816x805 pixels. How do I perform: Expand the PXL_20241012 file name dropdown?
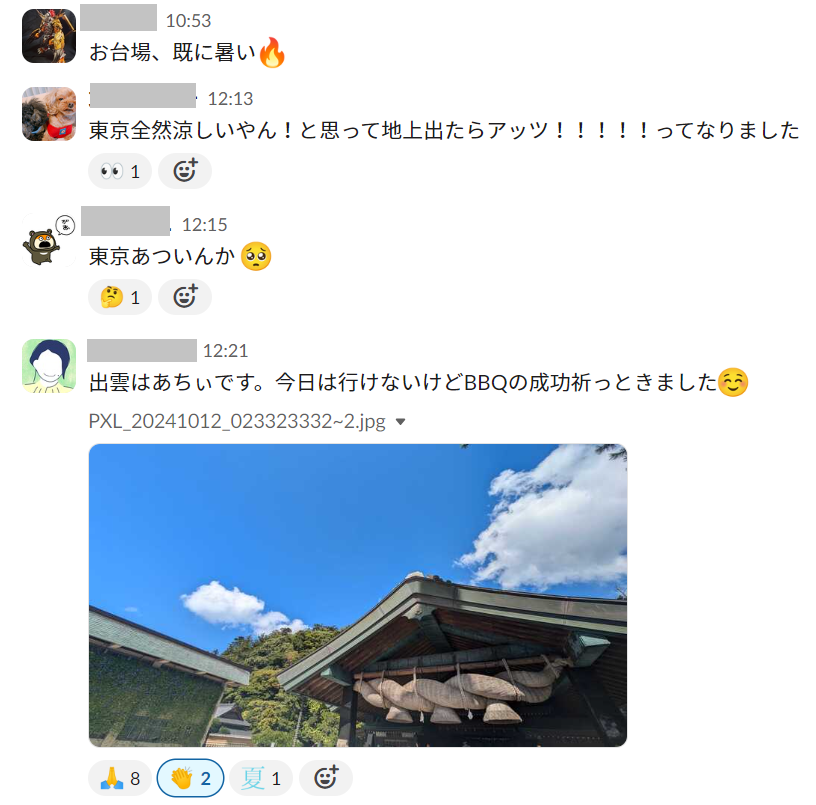coord(401,422)
